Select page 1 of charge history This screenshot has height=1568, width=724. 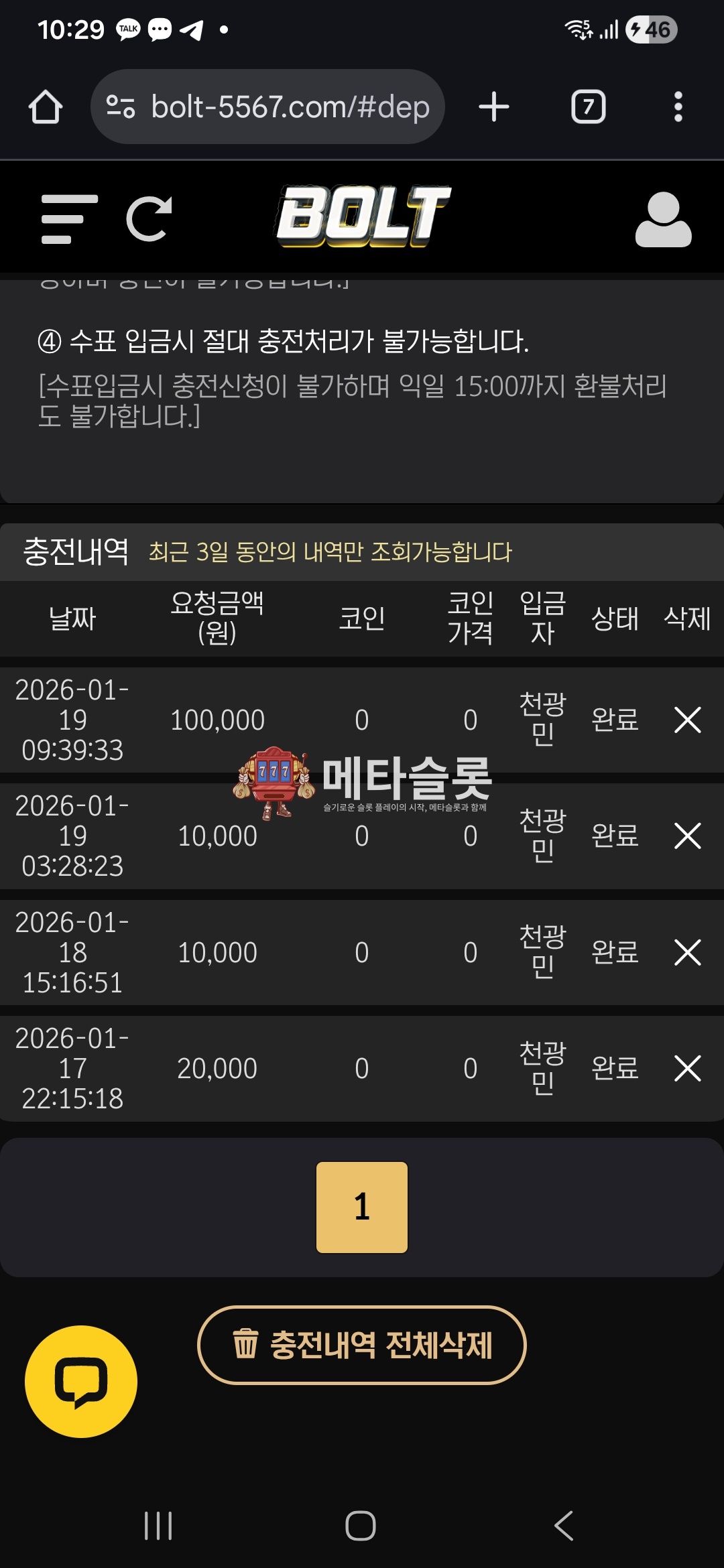pyautogui.click(x=362, y=1207)
